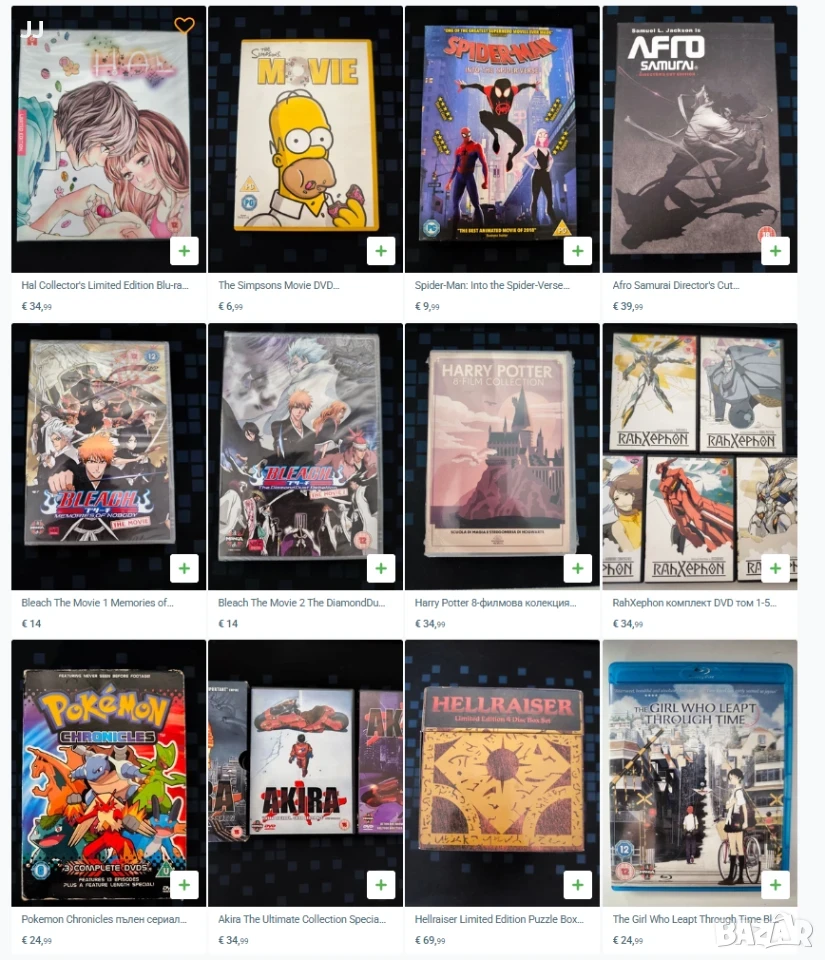Open RahXephon DVD volumes 1-5 listing

[x=694, y=602]
